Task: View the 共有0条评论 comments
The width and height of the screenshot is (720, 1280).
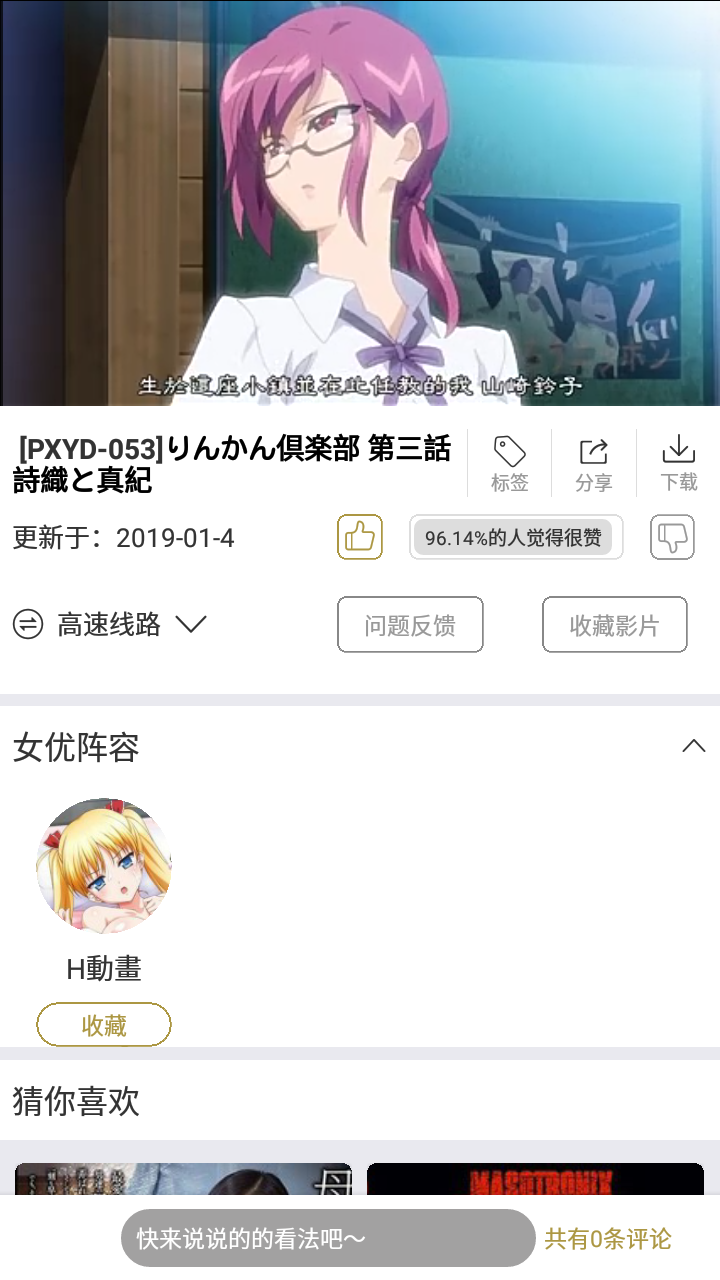Action: pos(607,1238)
